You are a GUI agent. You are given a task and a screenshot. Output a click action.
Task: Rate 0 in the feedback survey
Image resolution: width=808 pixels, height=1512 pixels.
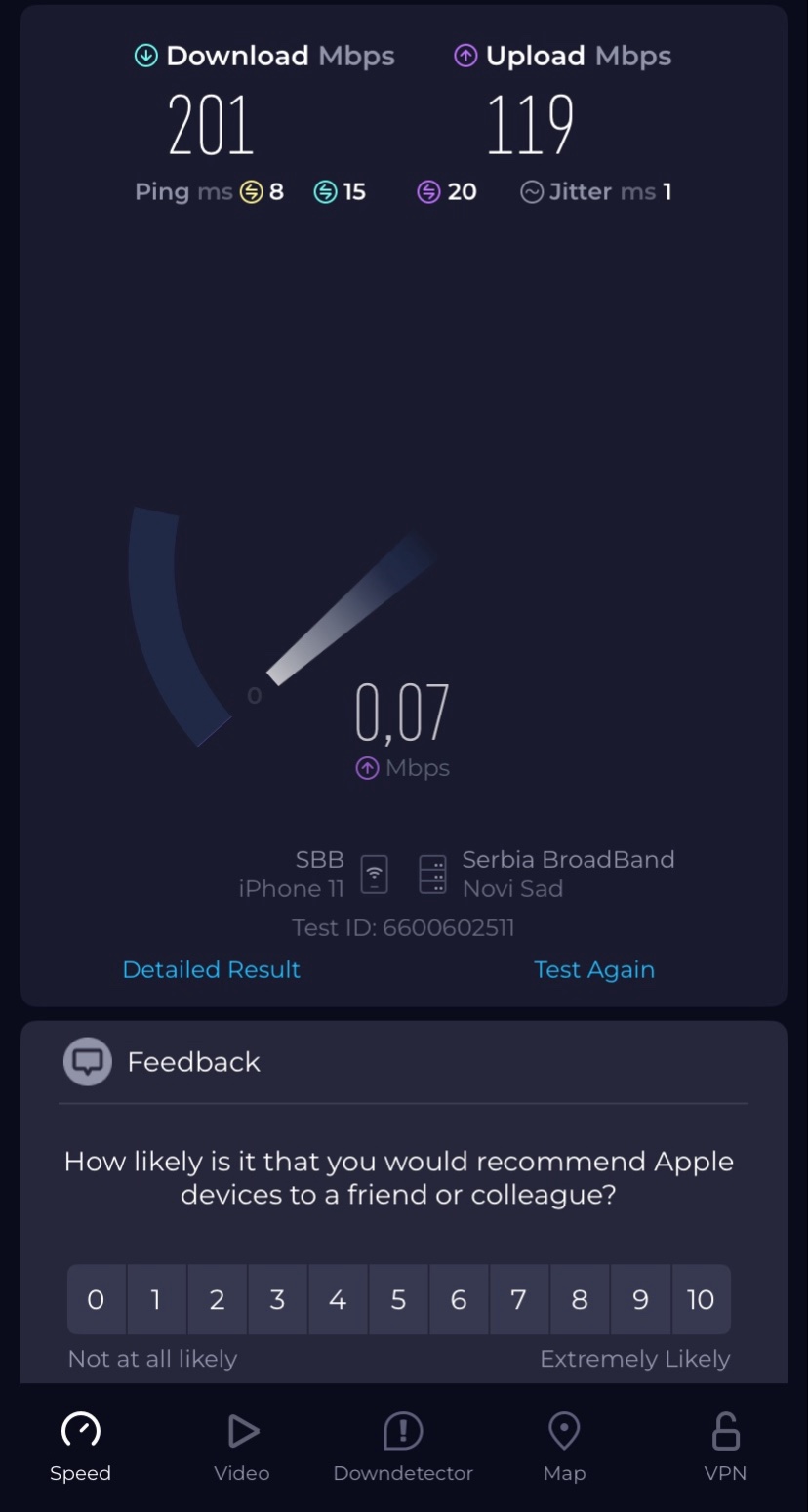click(96, 1299)
